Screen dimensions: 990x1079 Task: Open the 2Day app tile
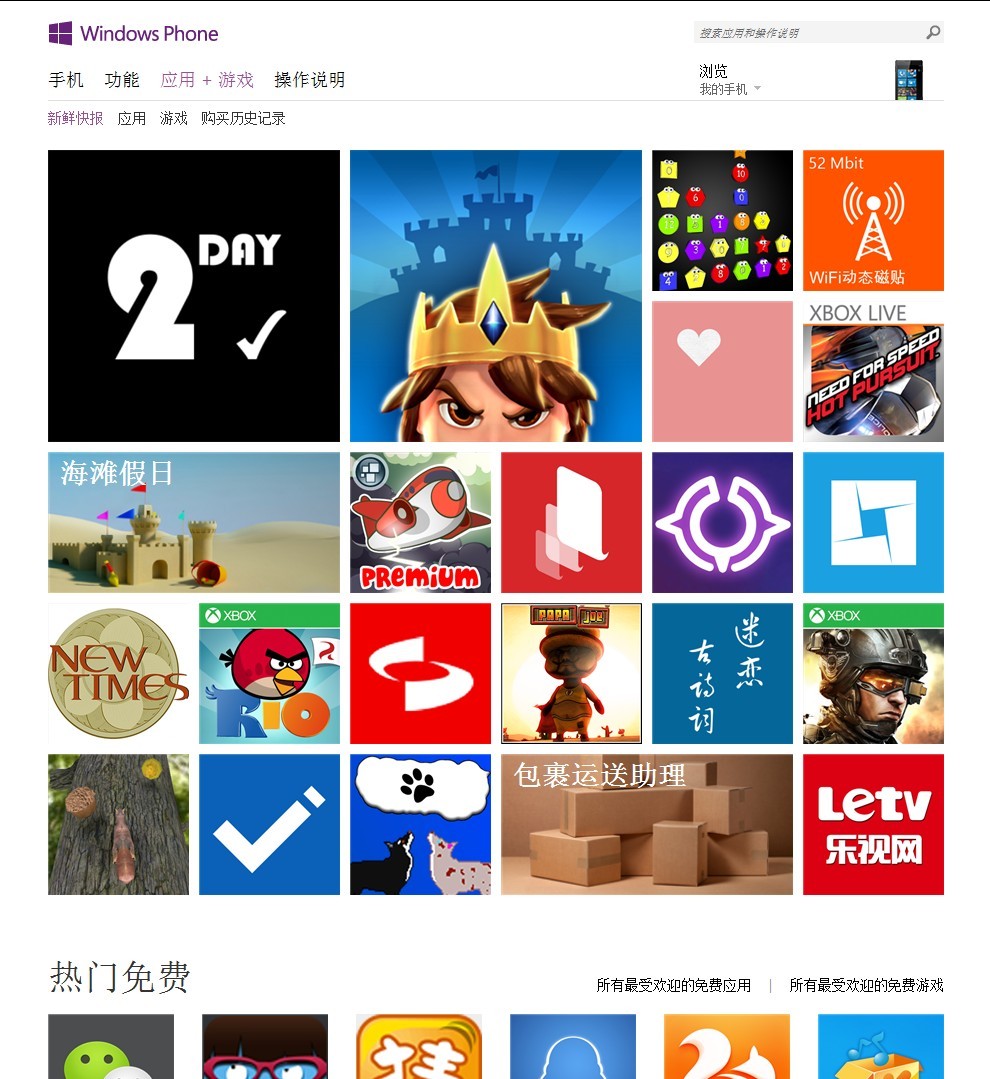coord(194,296)
